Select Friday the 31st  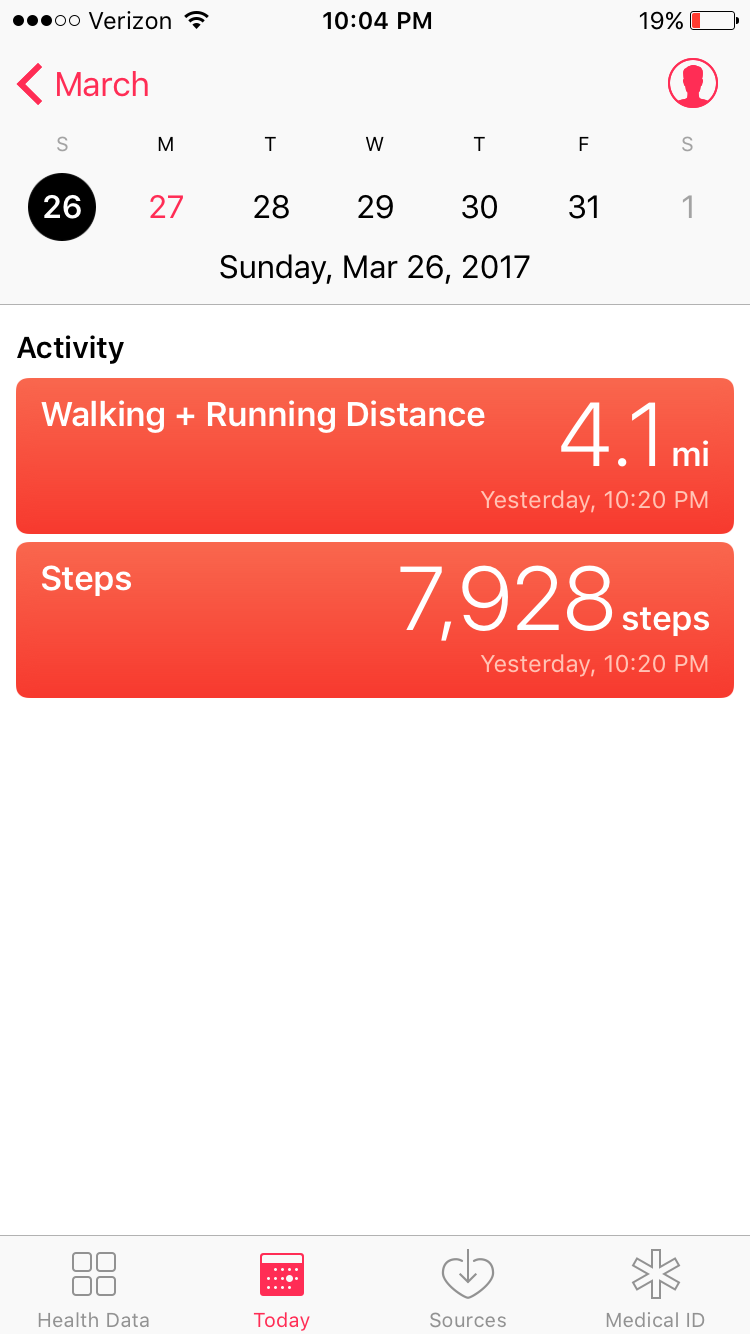coord(584,207)
